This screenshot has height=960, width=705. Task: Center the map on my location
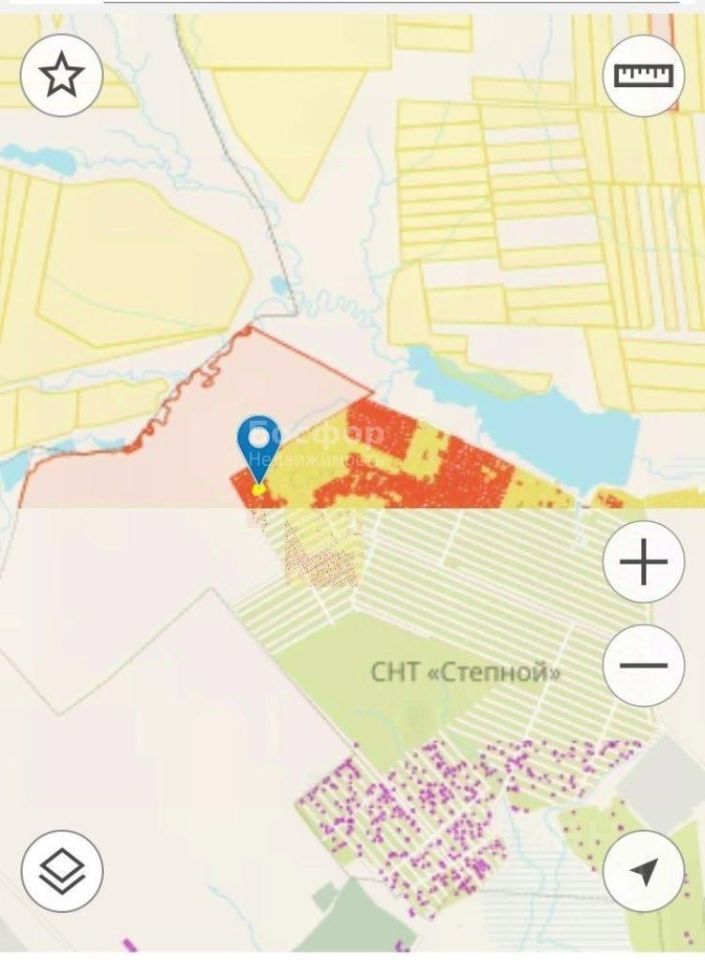(x=644, y=870)
